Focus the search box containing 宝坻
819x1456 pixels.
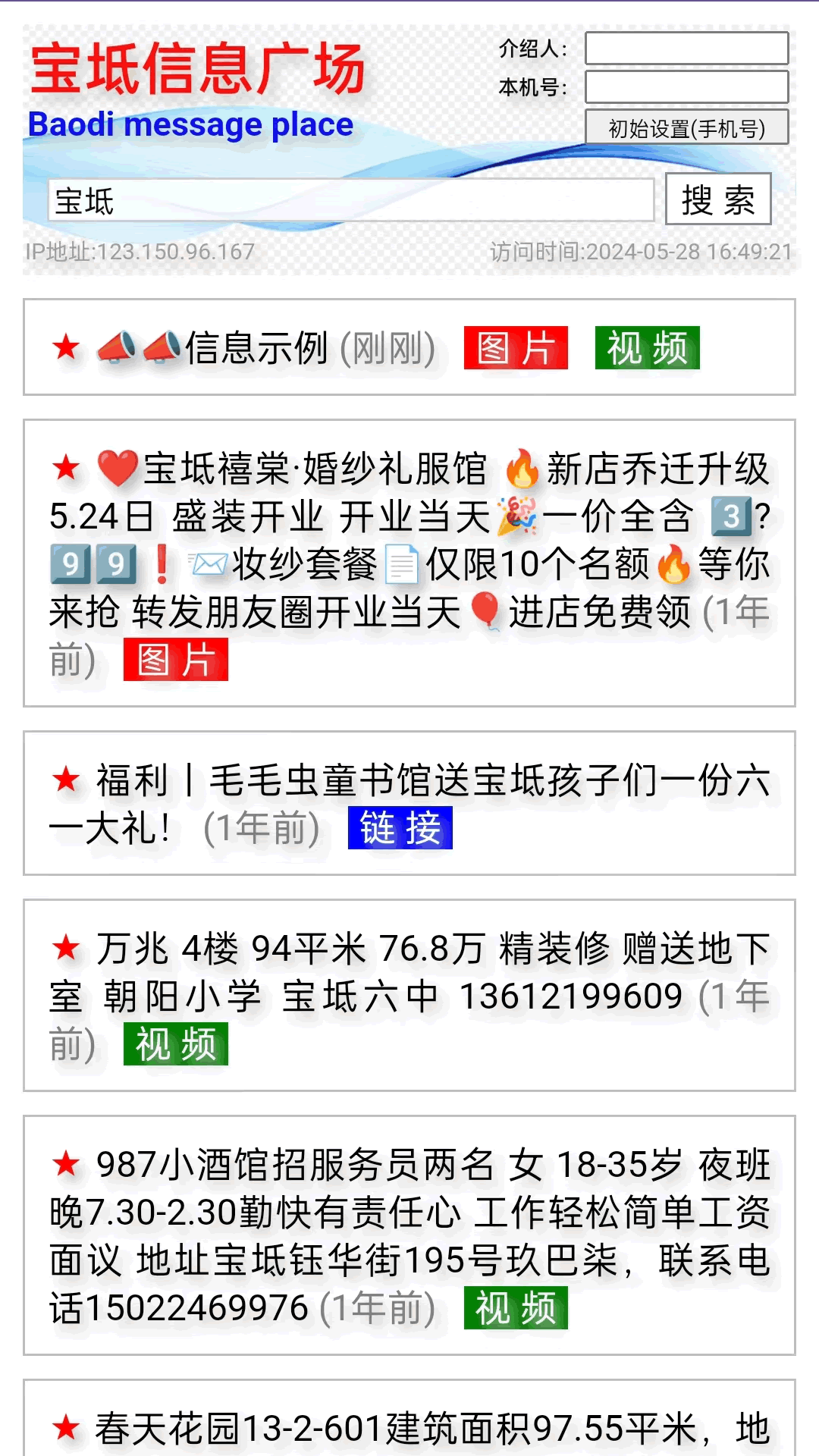click(x=350, y=201)
